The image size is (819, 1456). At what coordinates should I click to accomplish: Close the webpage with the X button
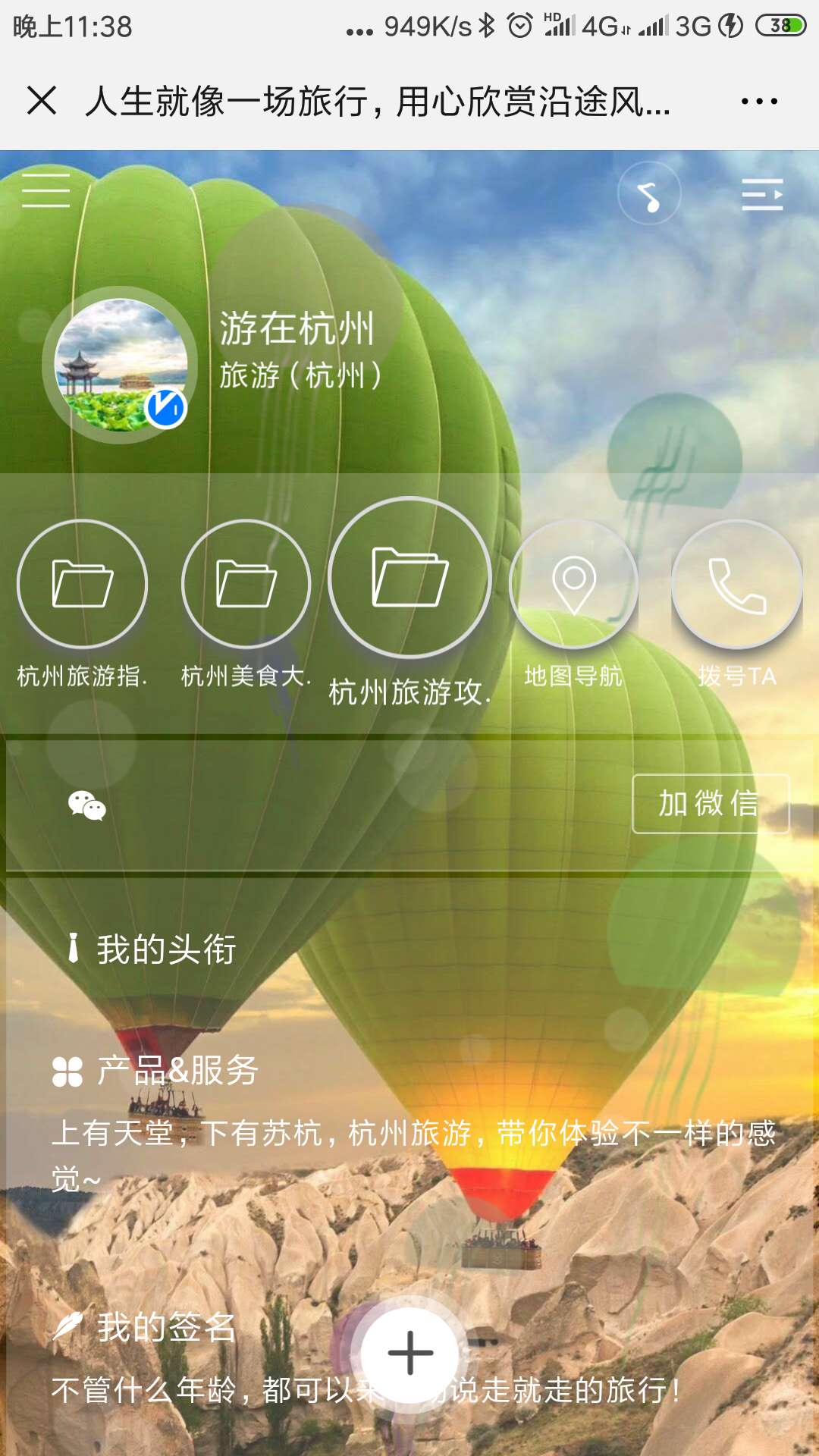42,101
